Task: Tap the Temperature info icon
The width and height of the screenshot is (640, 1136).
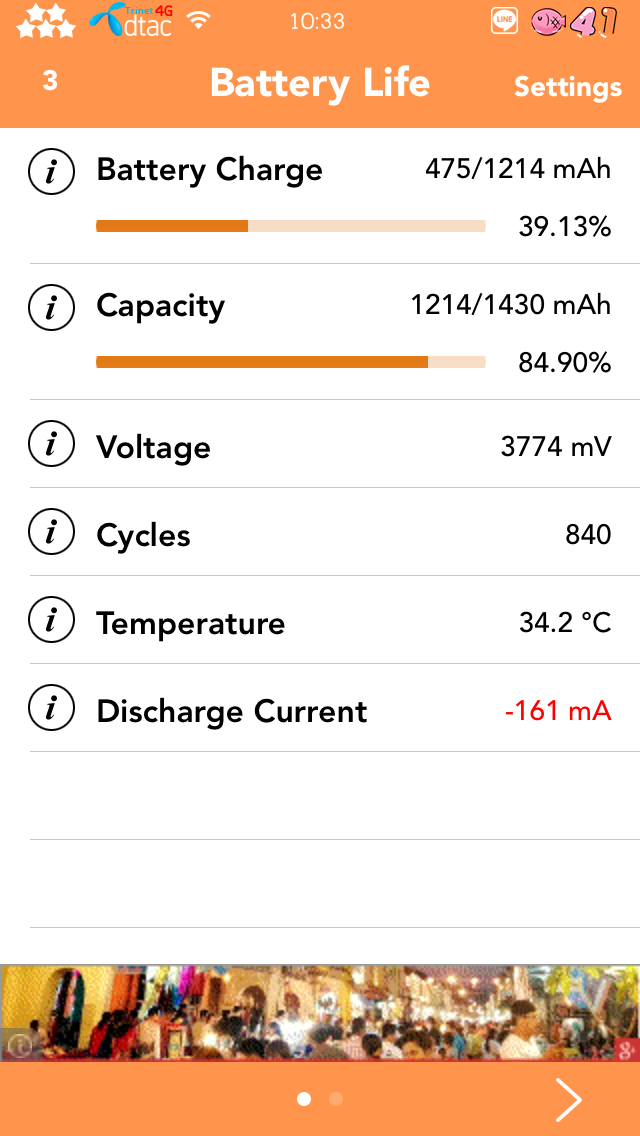Action: (x=52, y=622)
